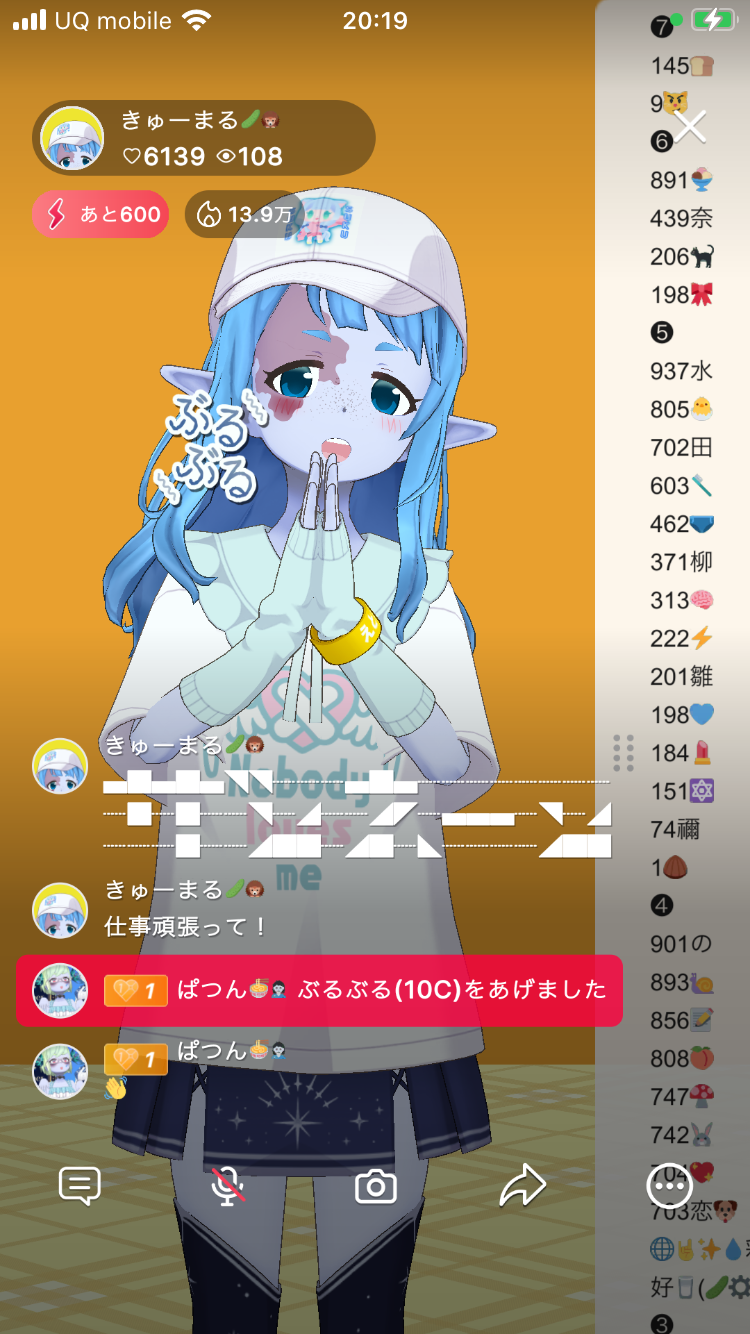This screenshot has height=1334, width=750.
Task: Open streamer きゅーまる profile header
Action: [x=204, y=138]
